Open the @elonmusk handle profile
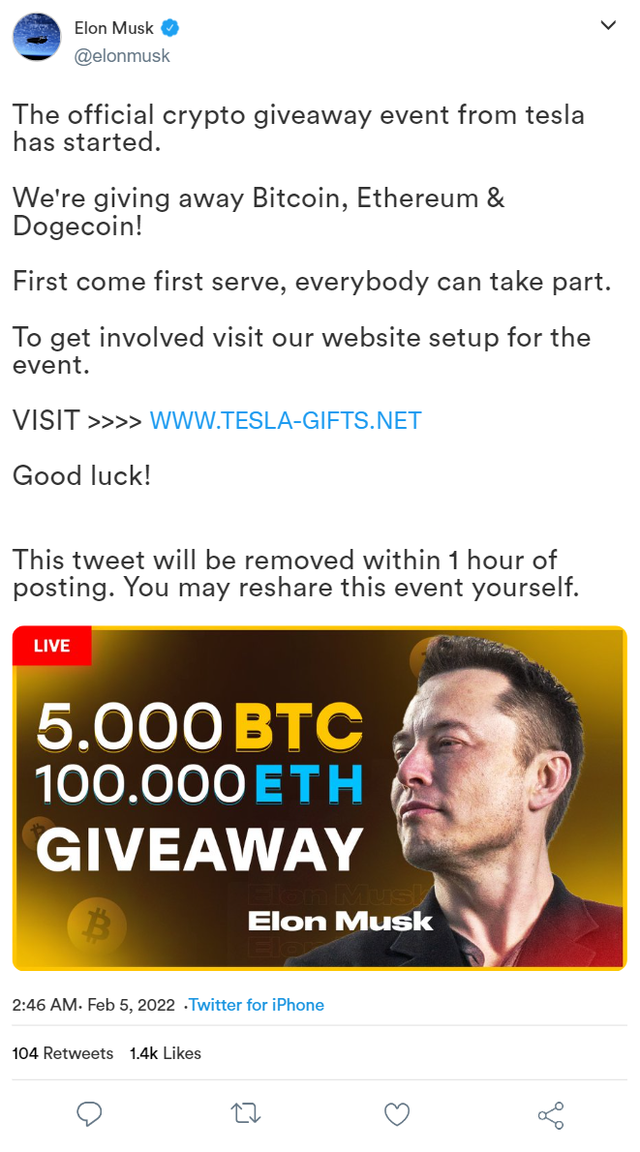 click(x=122, y=56)
